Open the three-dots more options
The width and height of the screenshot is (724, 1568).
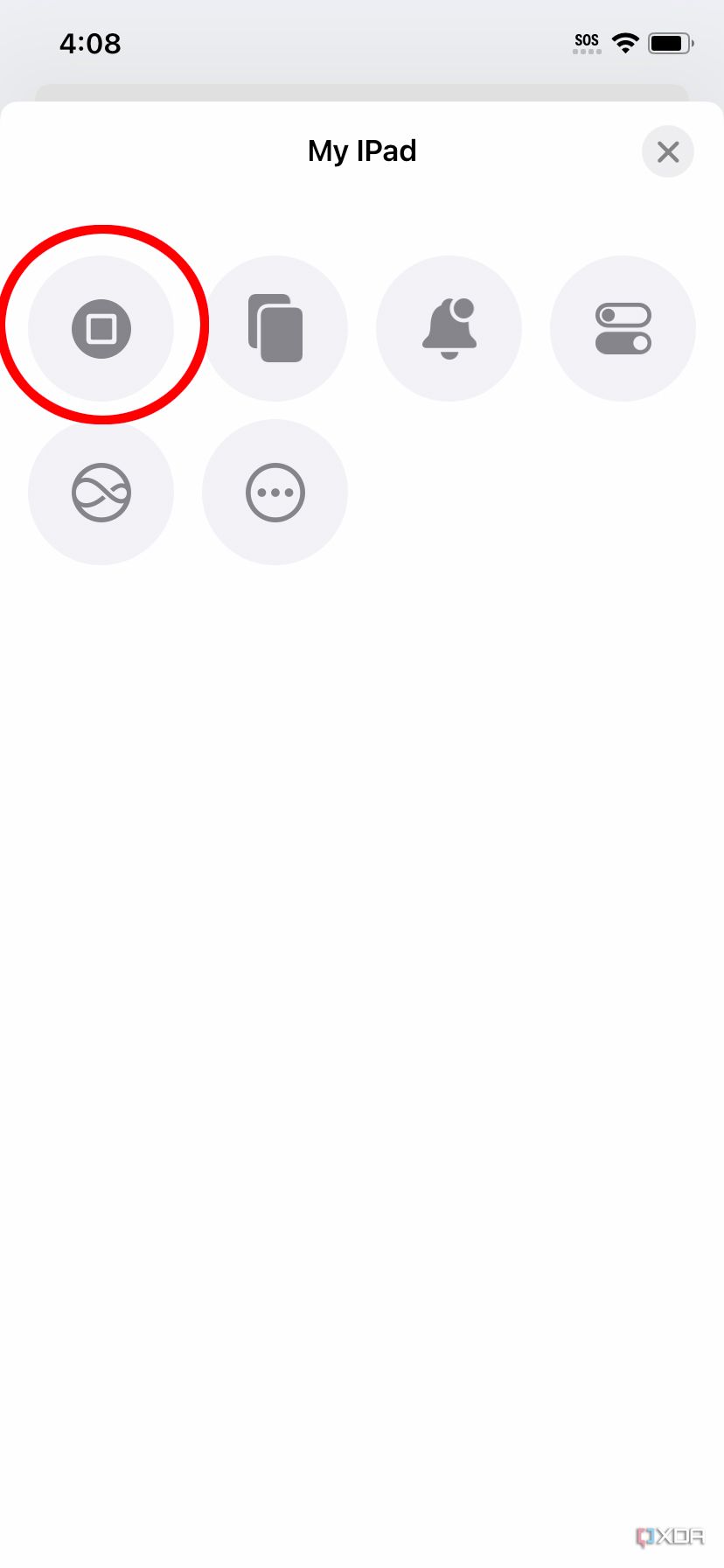275,493
